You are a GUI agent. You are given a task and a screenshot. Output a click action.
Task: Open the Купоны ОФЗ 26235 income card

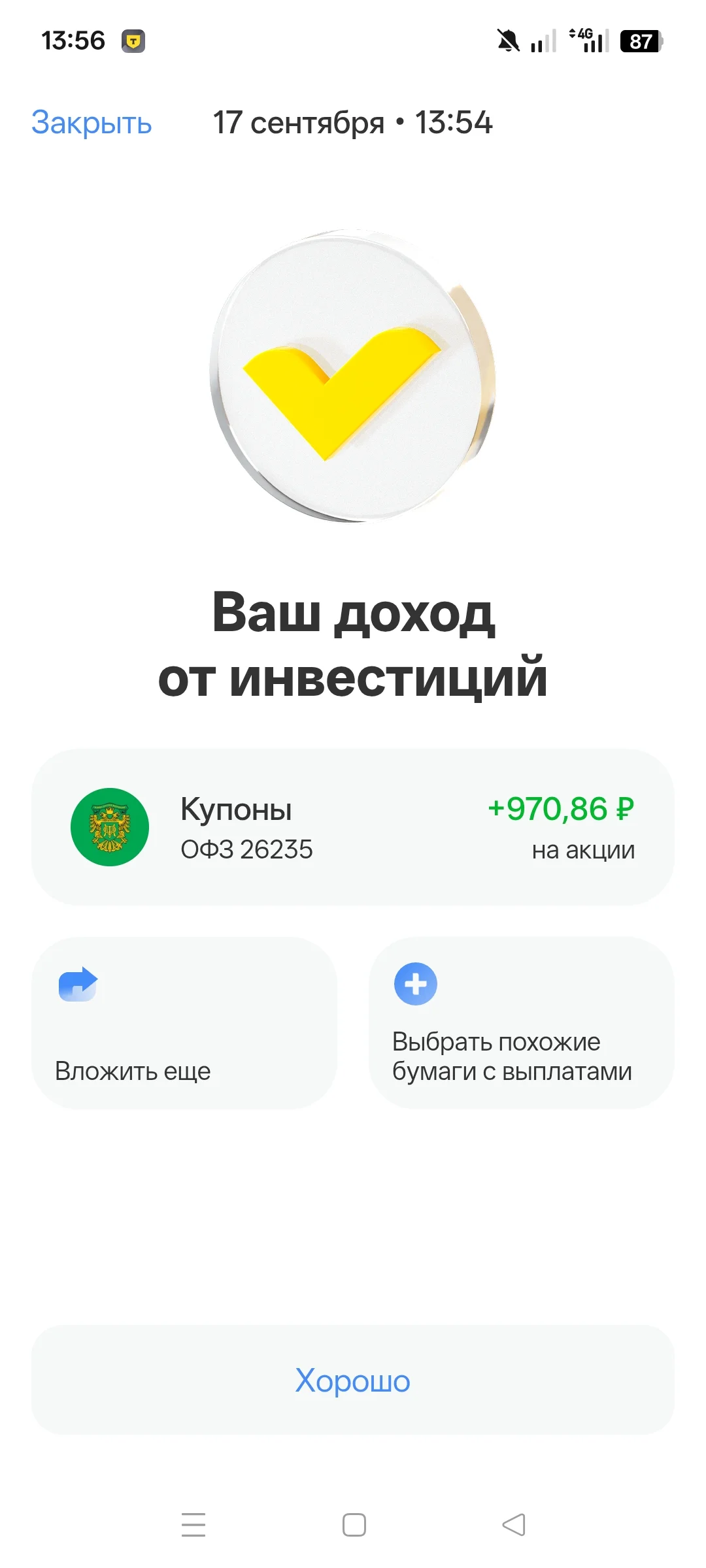click(x=353, y=827)
